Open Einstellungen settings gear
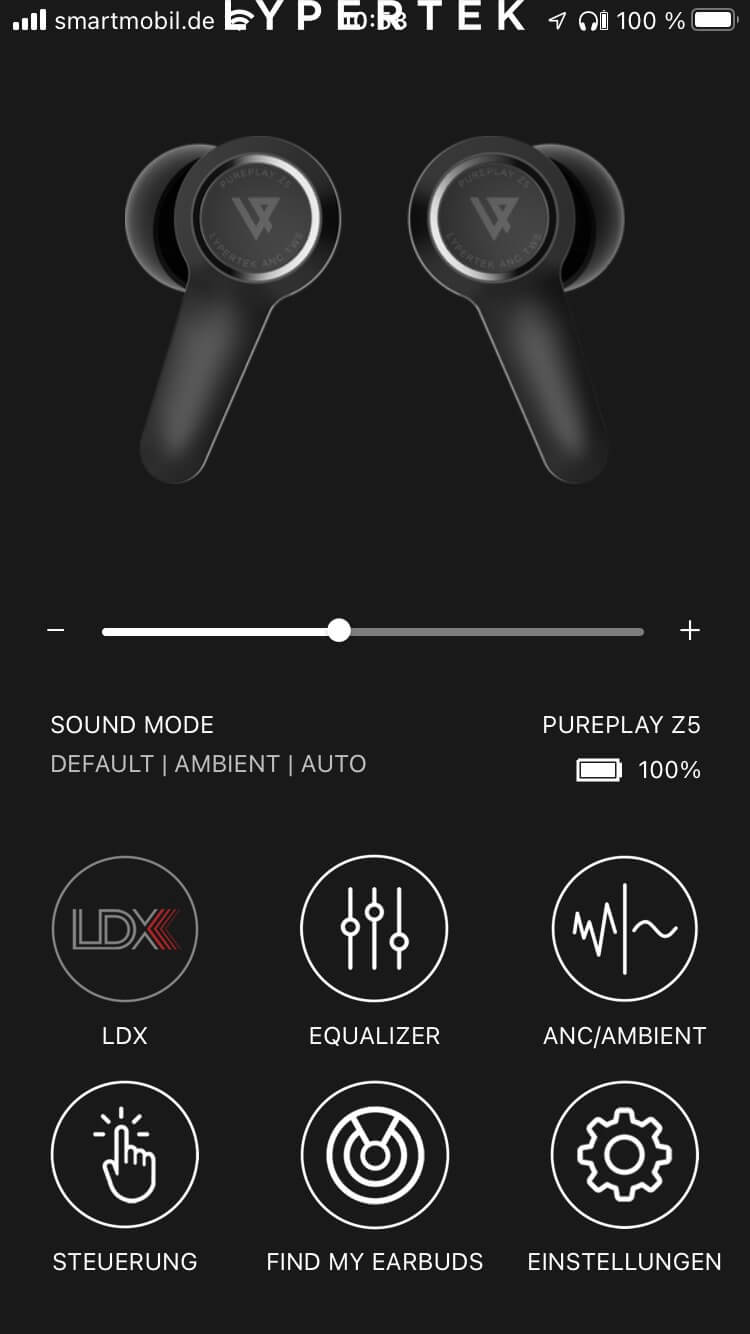Viewport: 750px width, 1334px height. tap(624, 1156)
